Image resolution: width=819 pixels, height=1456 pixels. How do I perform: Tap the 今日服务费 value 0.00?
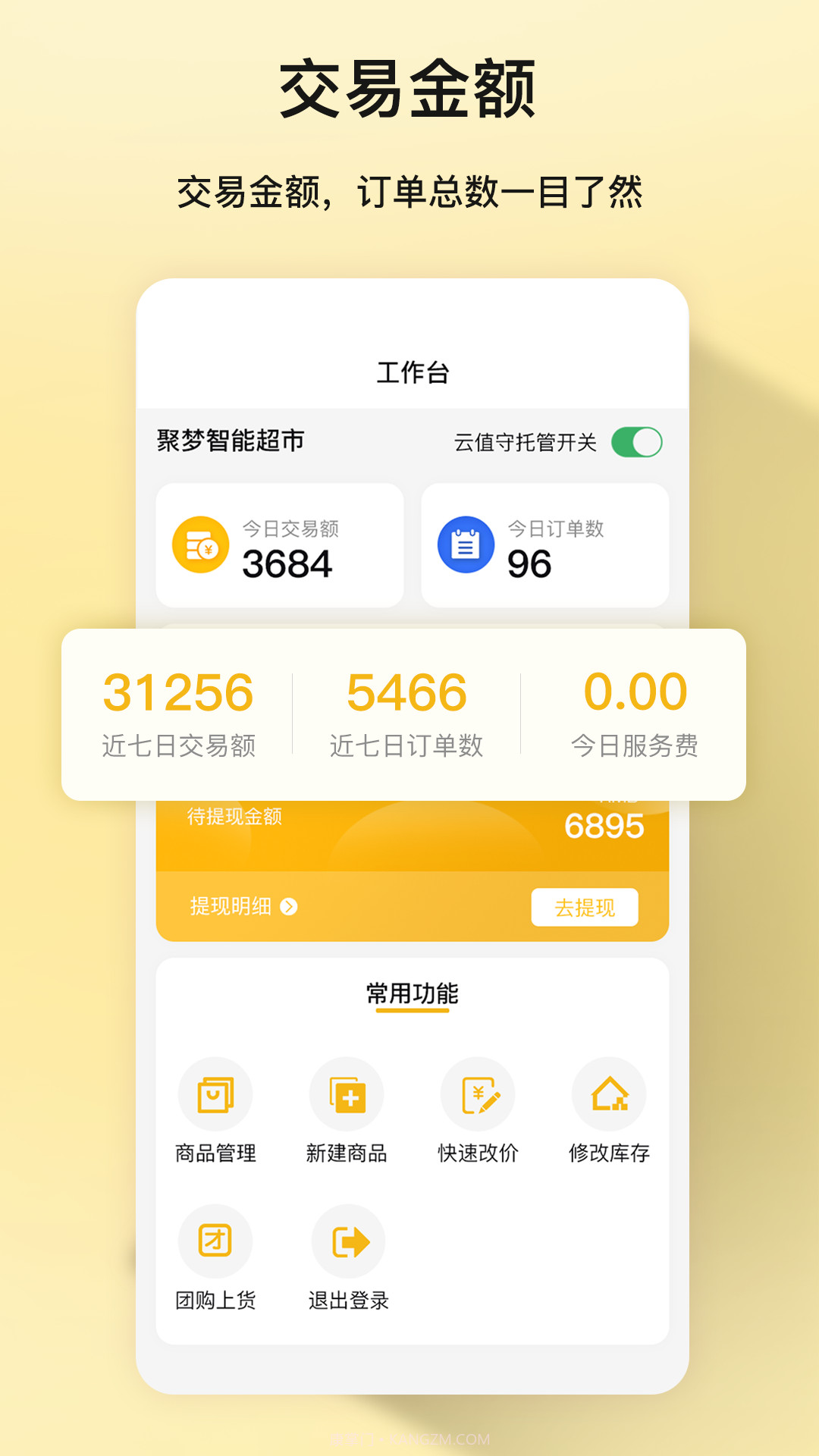(x=637, y=692)
